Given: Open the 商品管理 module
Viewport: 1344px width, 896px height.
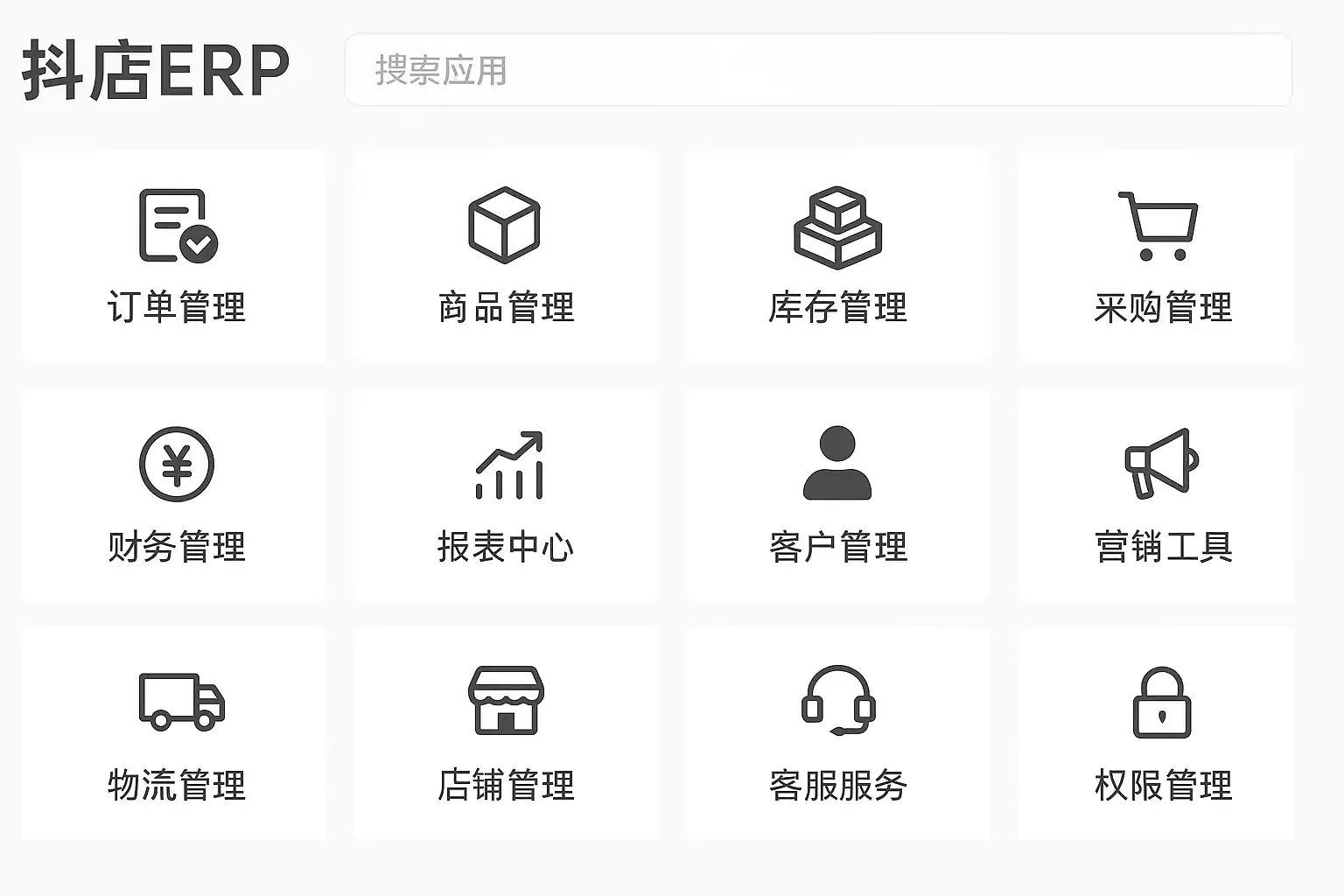Looking at the screenshot, I should coord(506,256).
